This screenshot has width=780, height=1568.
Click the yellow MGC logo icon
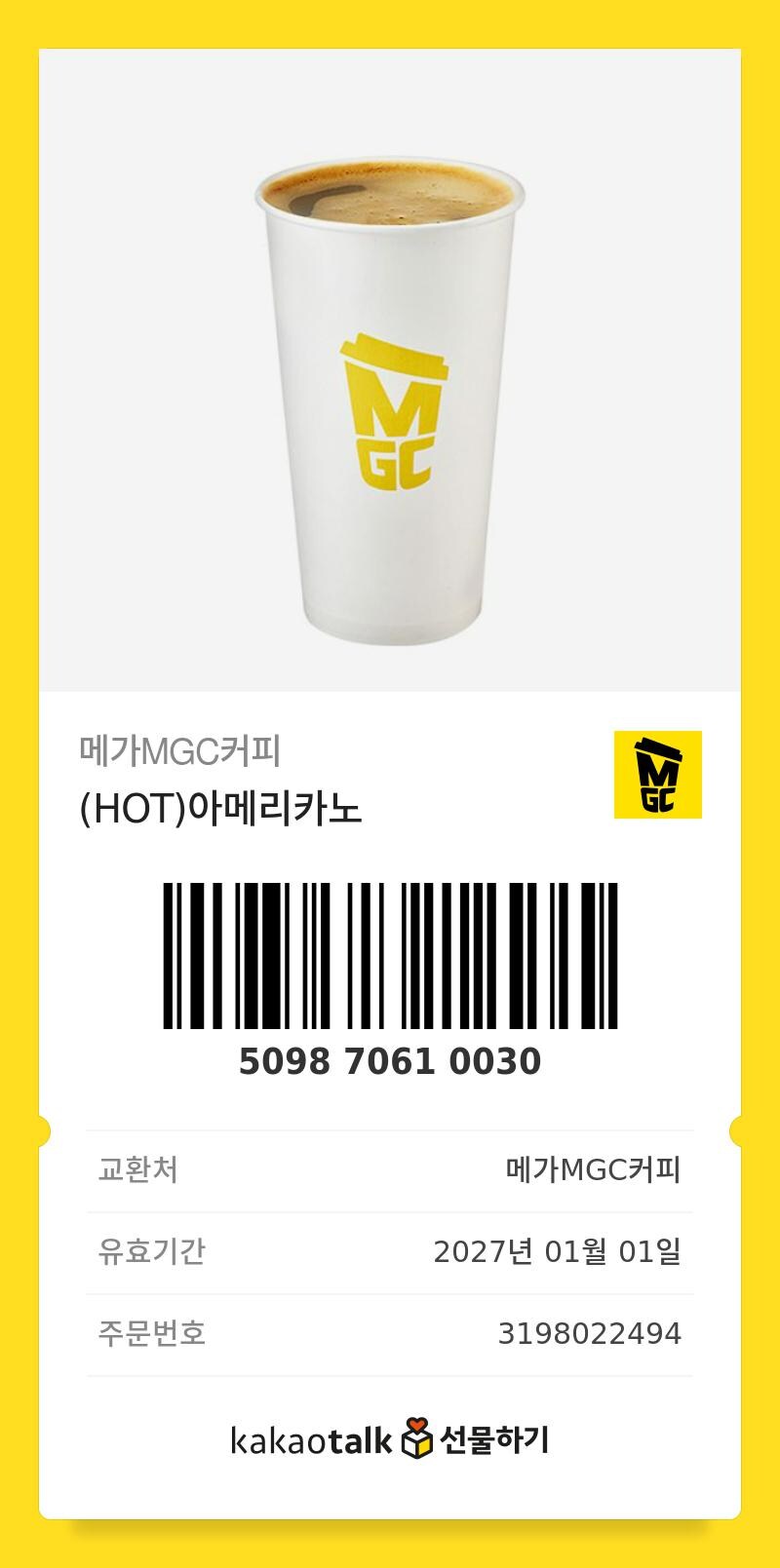pyautogui.click(x=657, y=776)
